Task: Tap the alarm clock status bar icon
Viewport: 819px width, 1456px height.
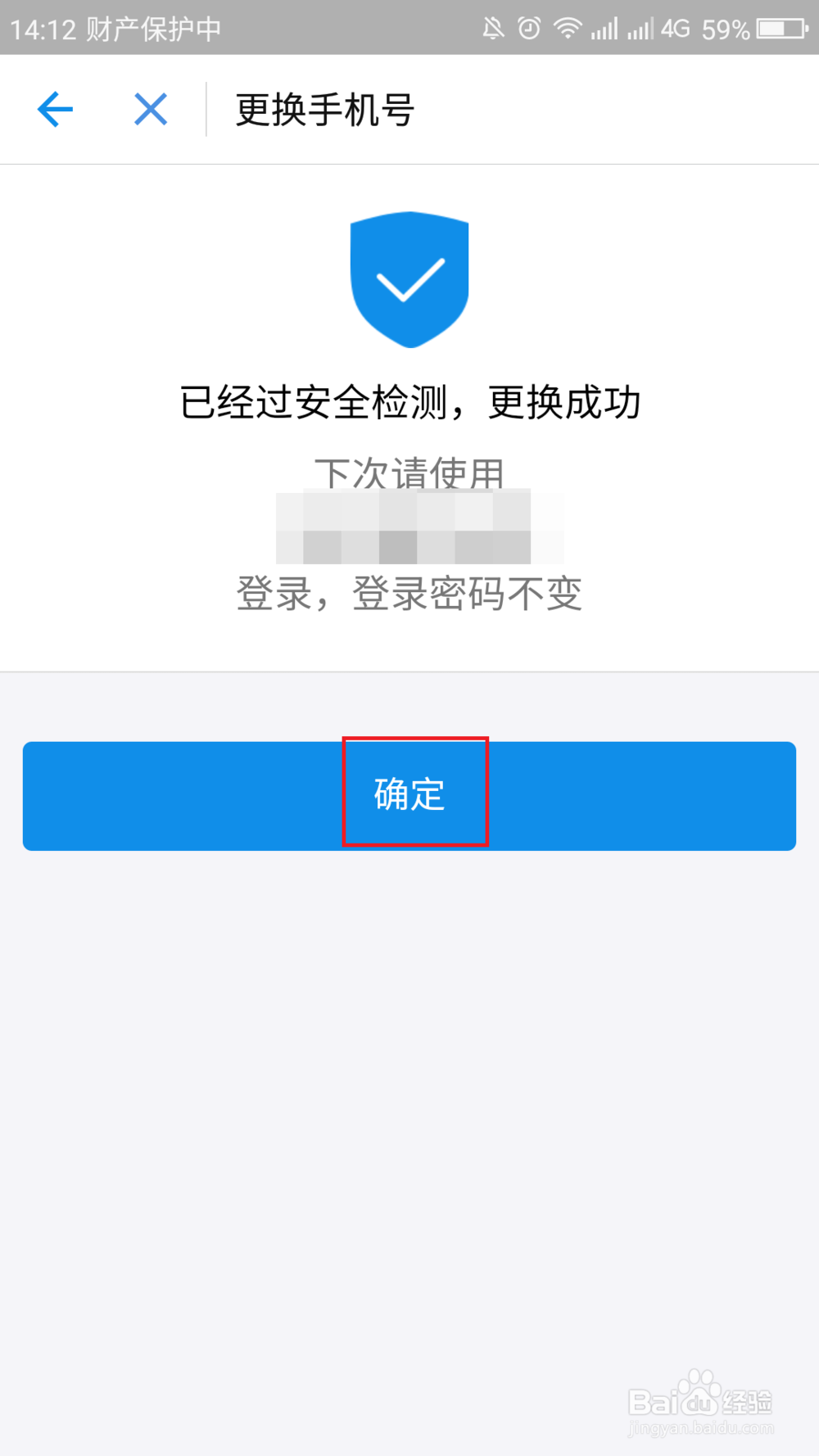Action: (529, 27)
